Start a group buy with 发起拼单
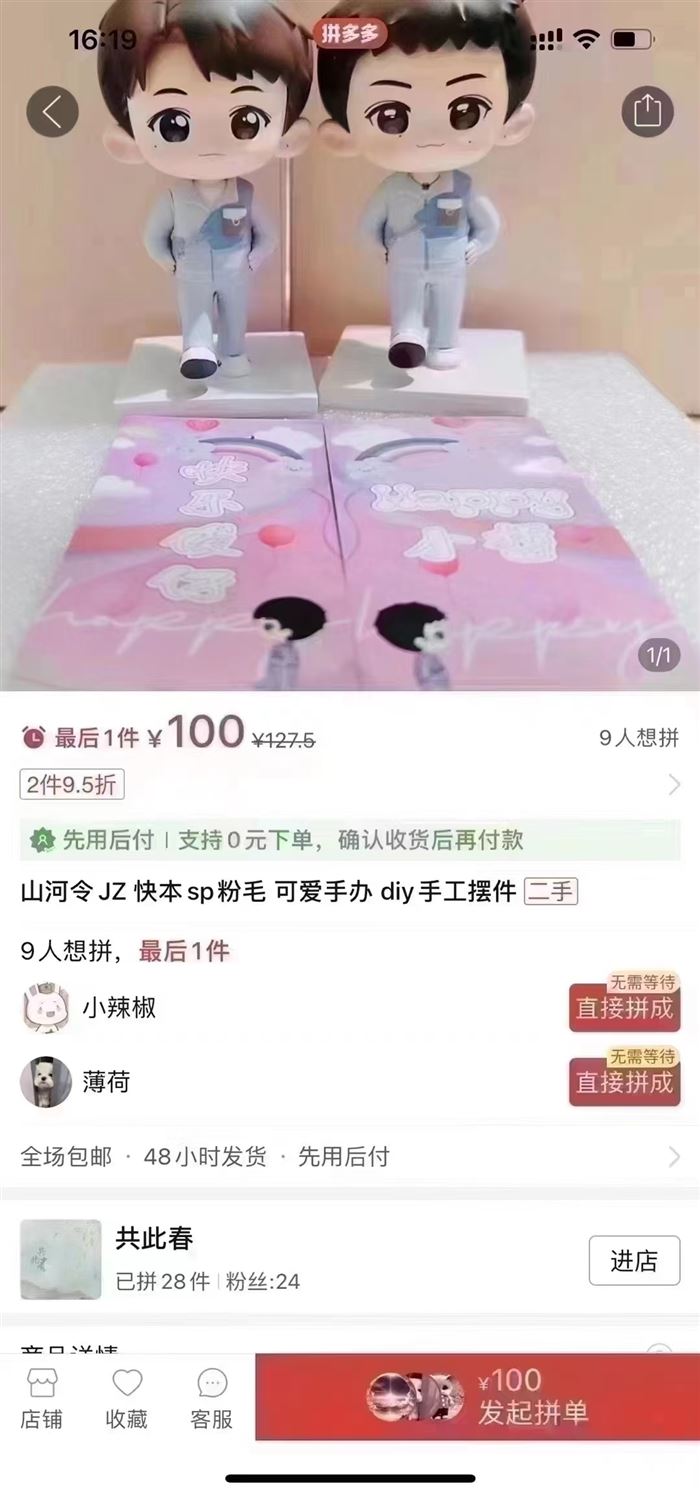Screen dimensions: 700x1496 477,1397
